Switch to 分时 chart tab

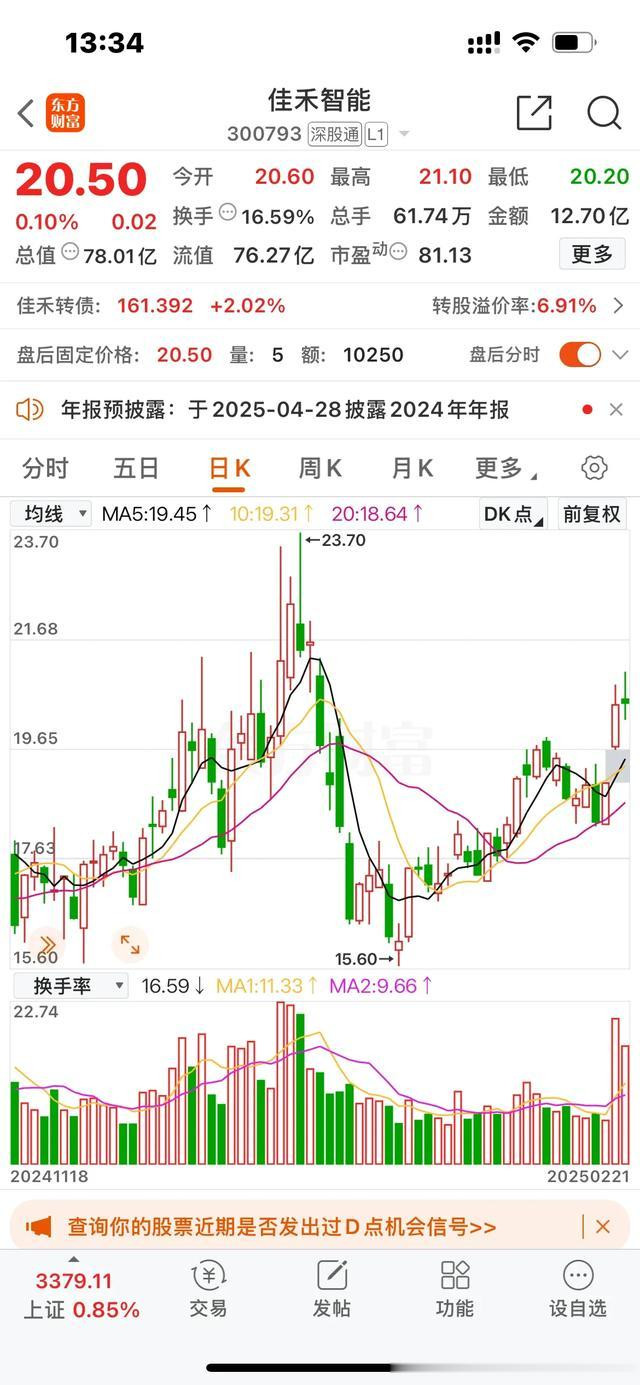(46, 467)
